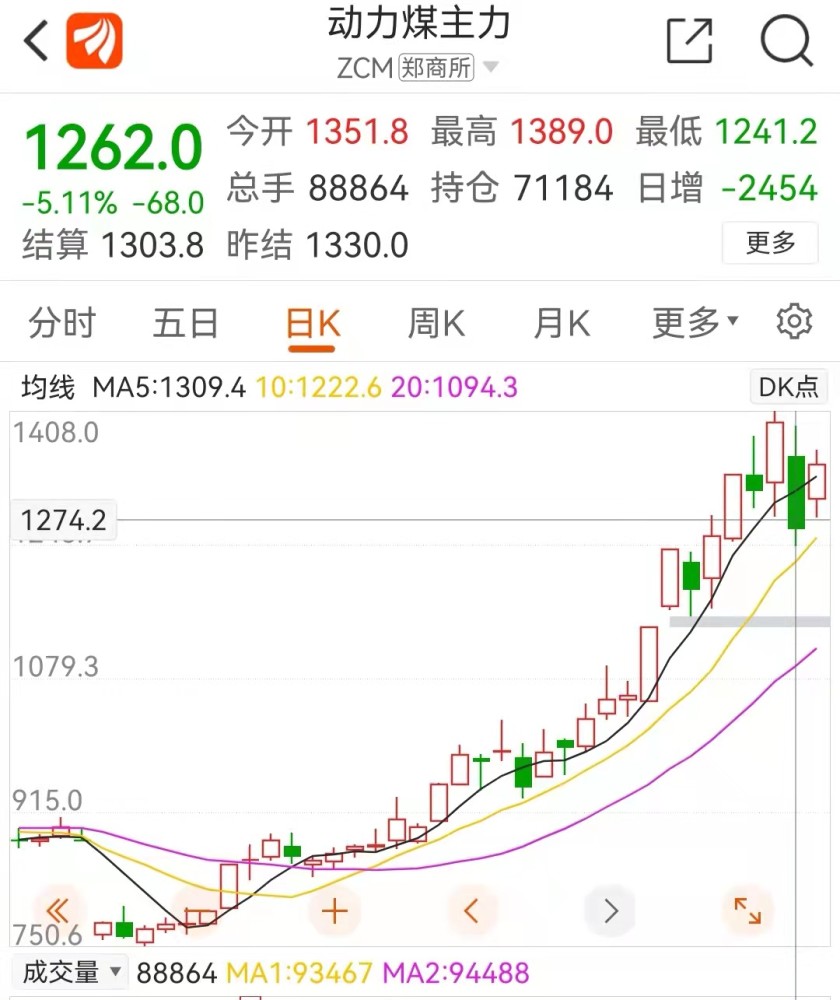Open the search magnifier
The height and width of the screenshot is (1000, 840).
787,42
